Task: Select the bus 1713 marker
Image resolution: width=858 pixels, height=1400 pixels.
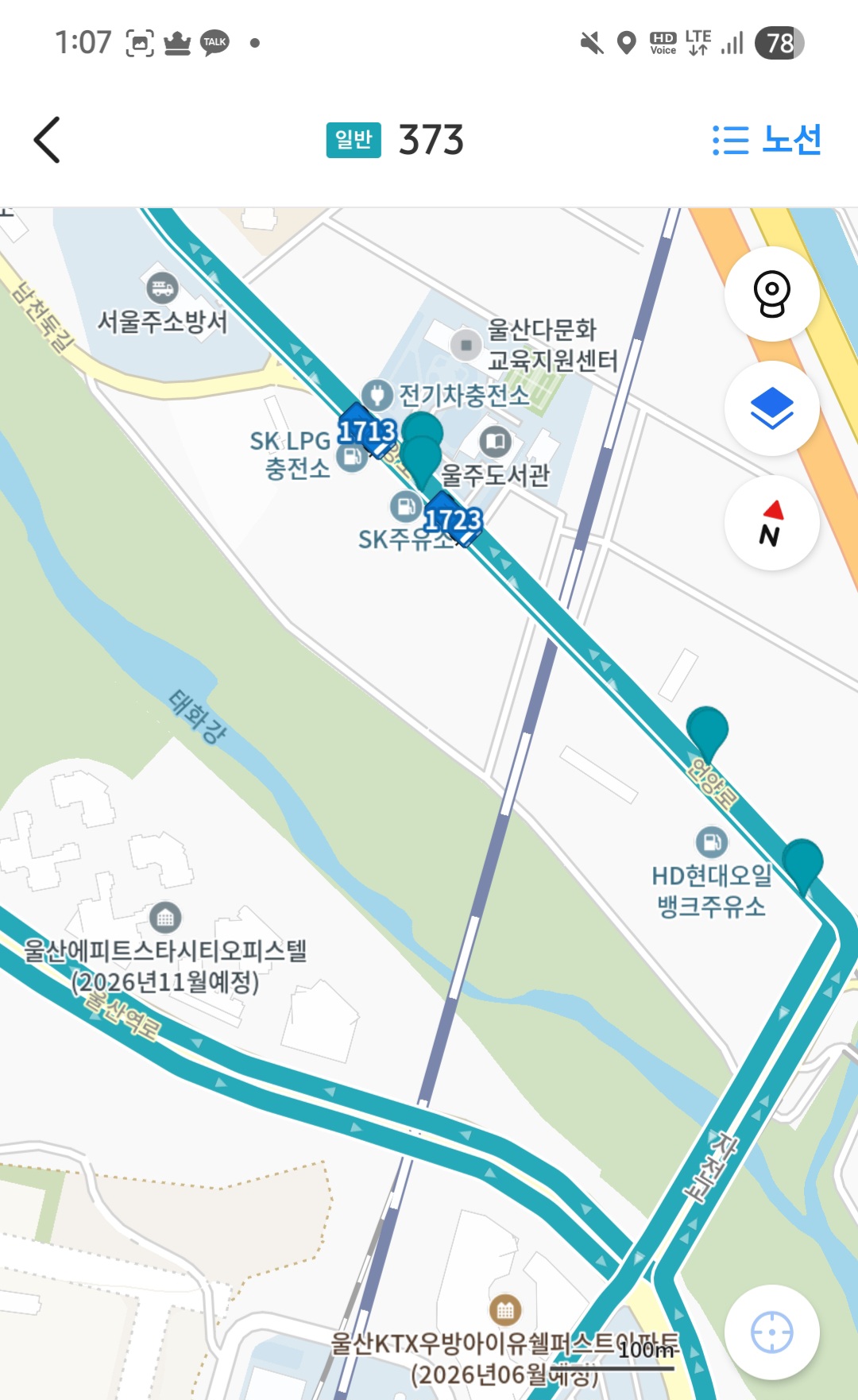Action: point(367,431)
